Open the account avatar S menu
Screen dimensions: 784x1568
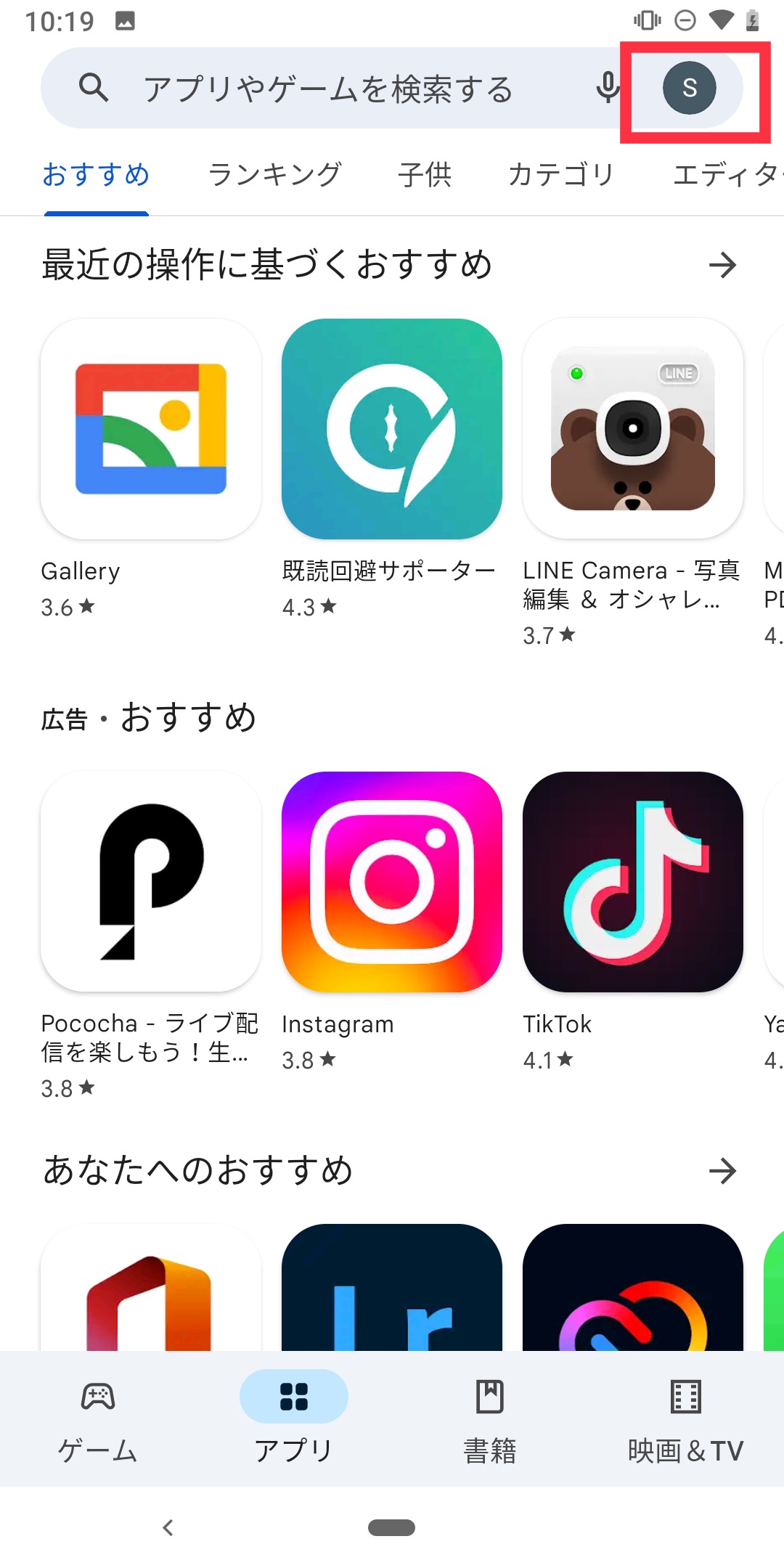point(689,88)
